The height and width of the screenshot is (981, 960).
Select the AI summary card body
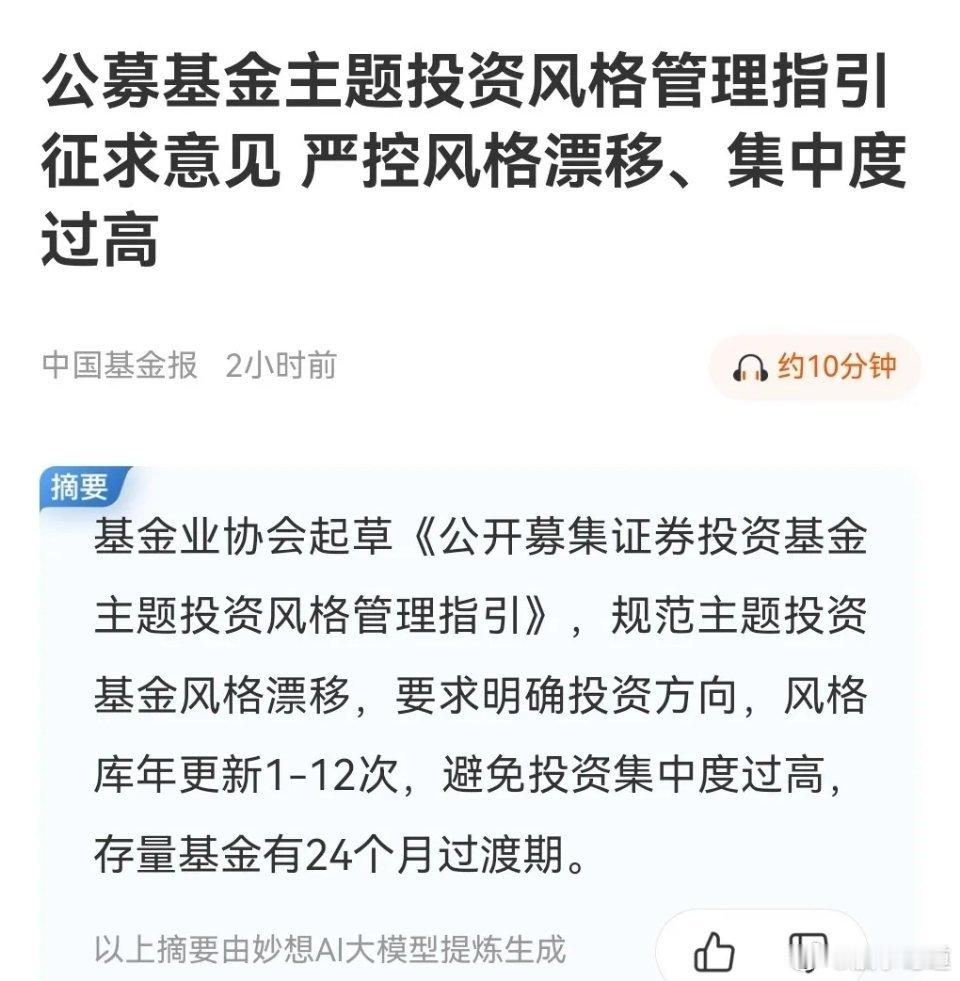point(480,700)
